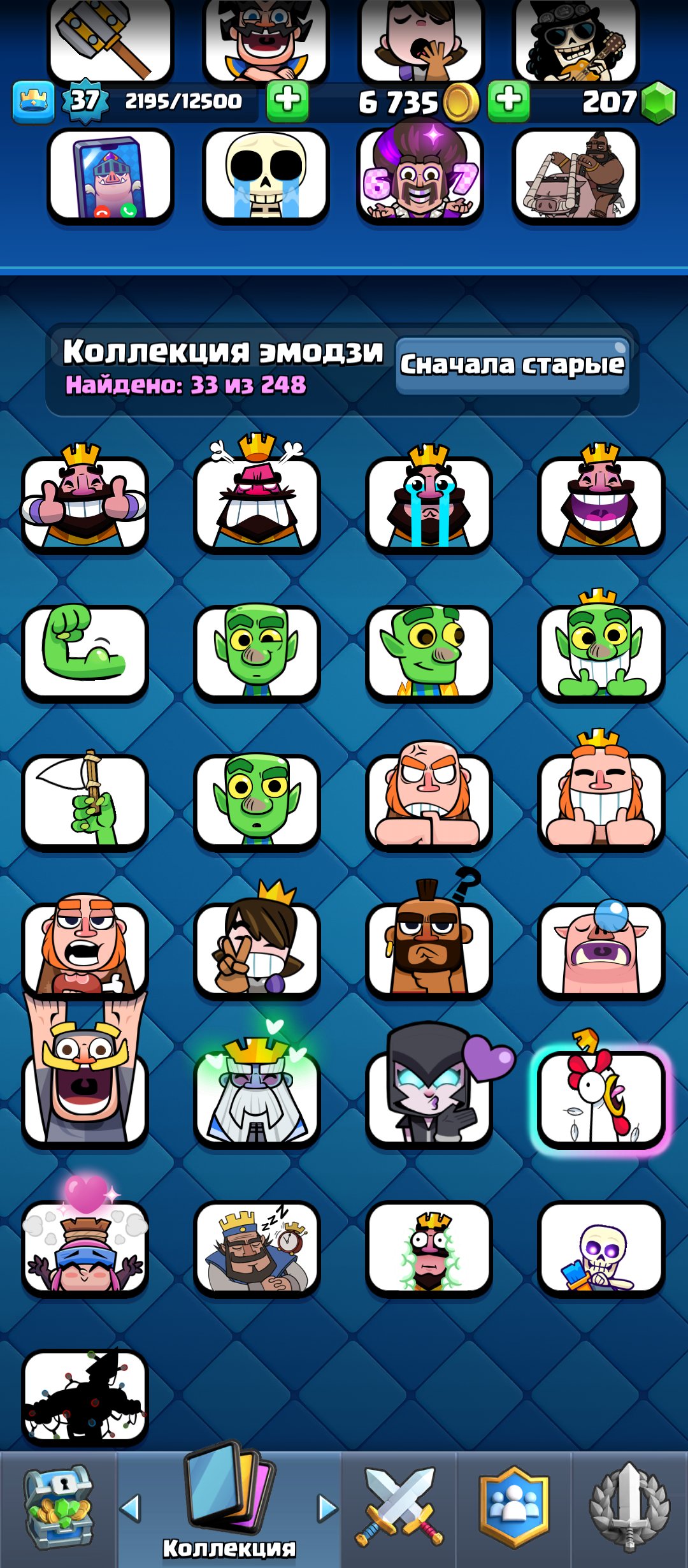The width and height of the screenshot is (688, 1568).
Task: Tap the left arrow beside Коллекция
Action: 131,1508
